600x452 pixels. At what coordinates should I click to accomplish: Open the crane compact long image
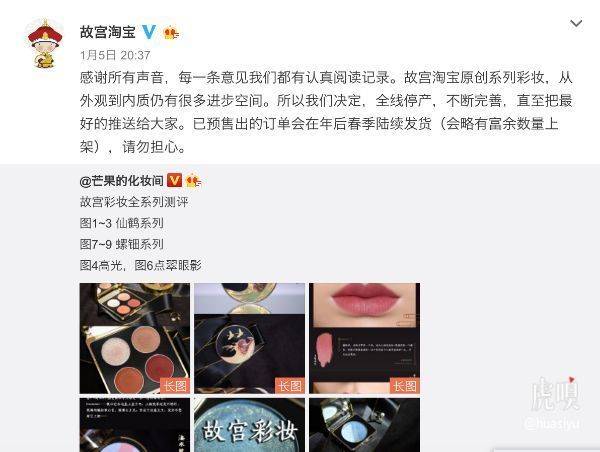pyautogui.click(x=249, y=337)
